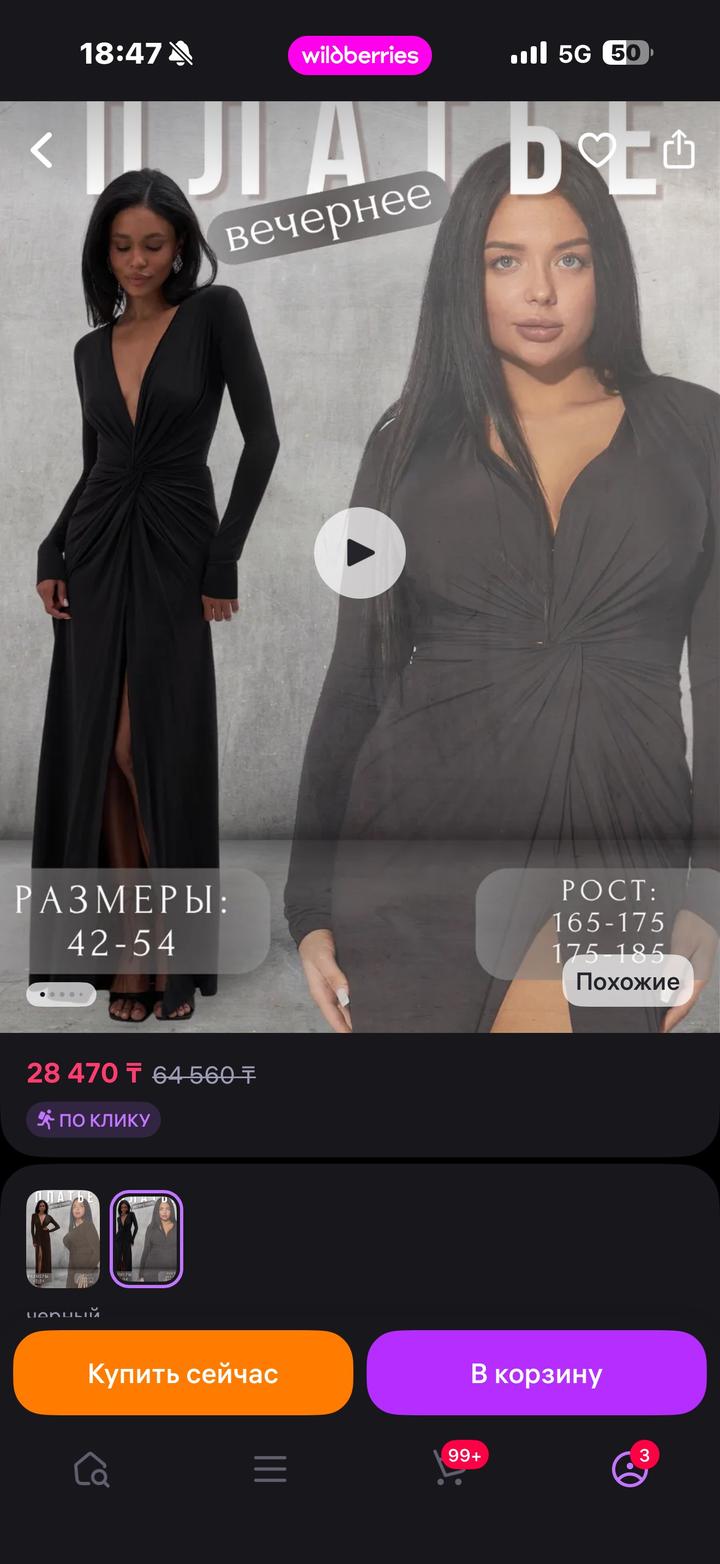Open the profile tab

(630, 1469)
